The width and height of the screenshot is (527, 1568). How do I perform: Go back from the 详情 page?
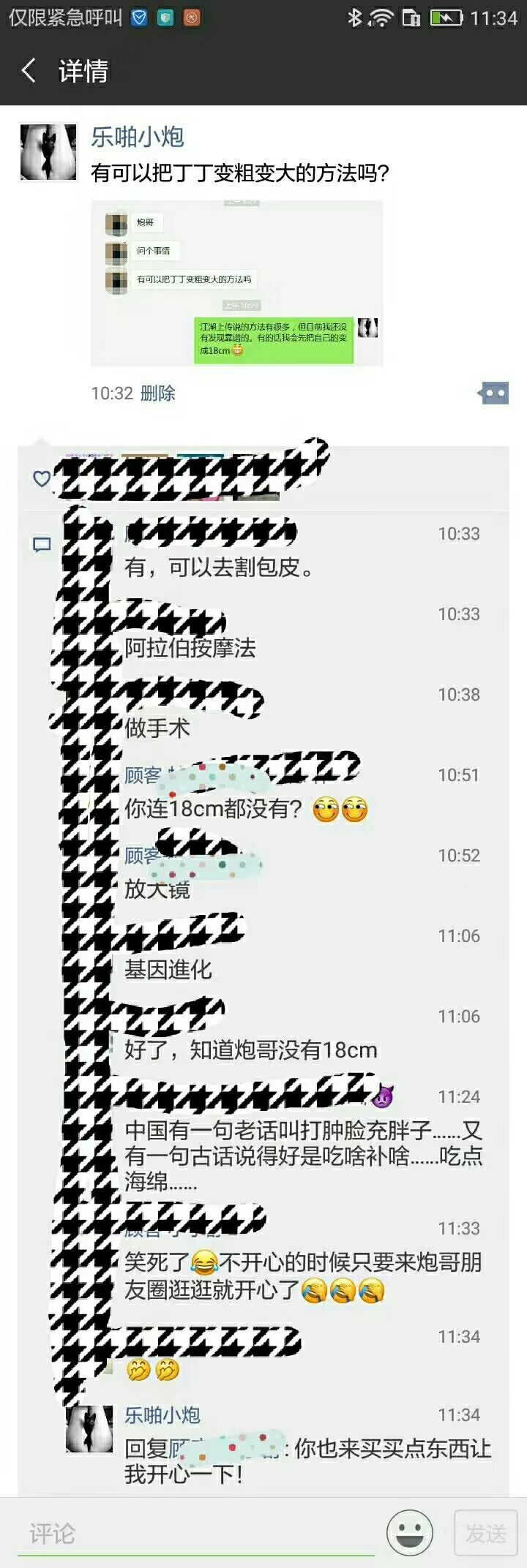tap(29, 71)
